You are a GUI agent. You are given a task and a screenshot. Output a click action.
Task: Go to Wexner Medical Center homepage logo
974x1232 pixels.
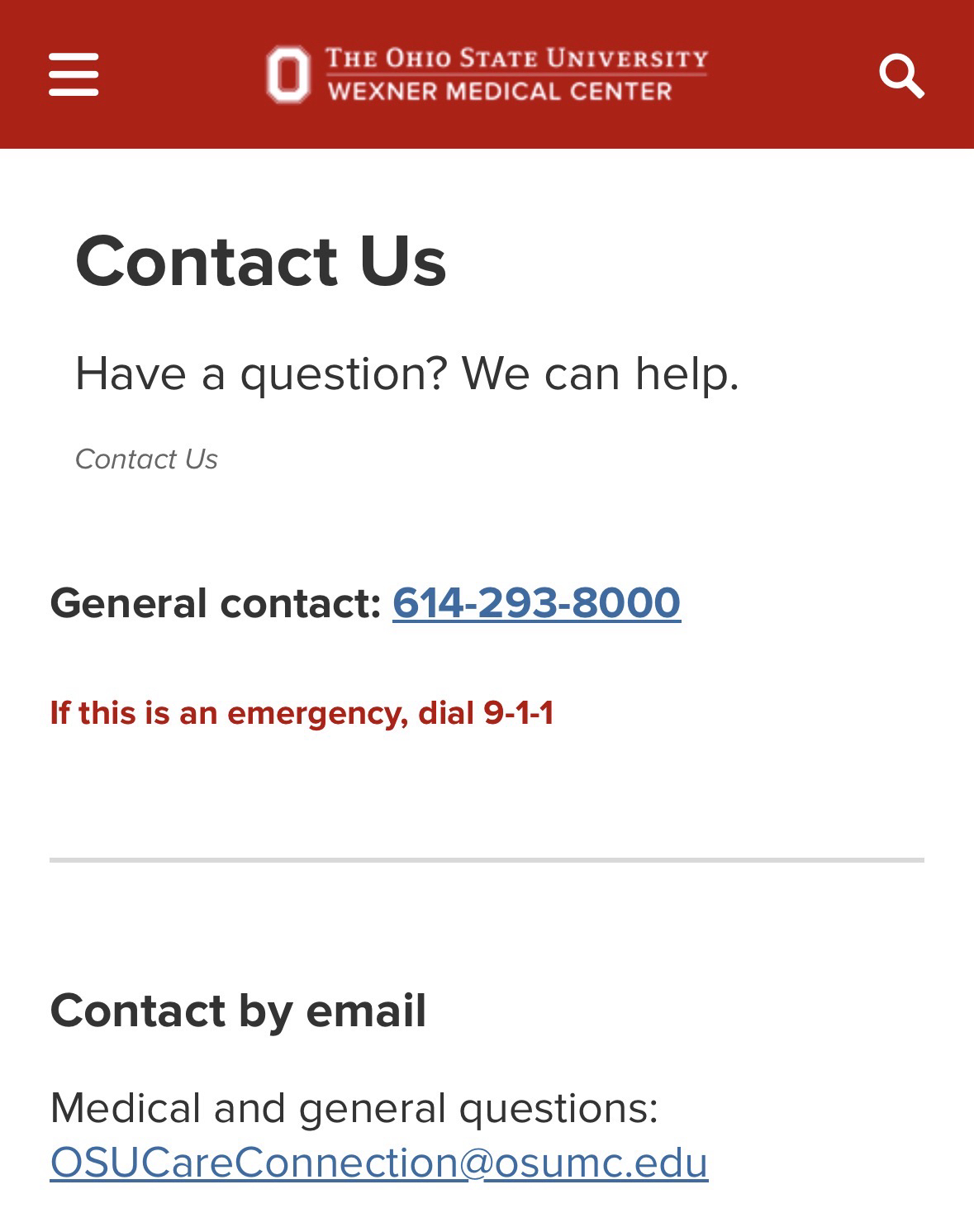click(x=487, y=74)
